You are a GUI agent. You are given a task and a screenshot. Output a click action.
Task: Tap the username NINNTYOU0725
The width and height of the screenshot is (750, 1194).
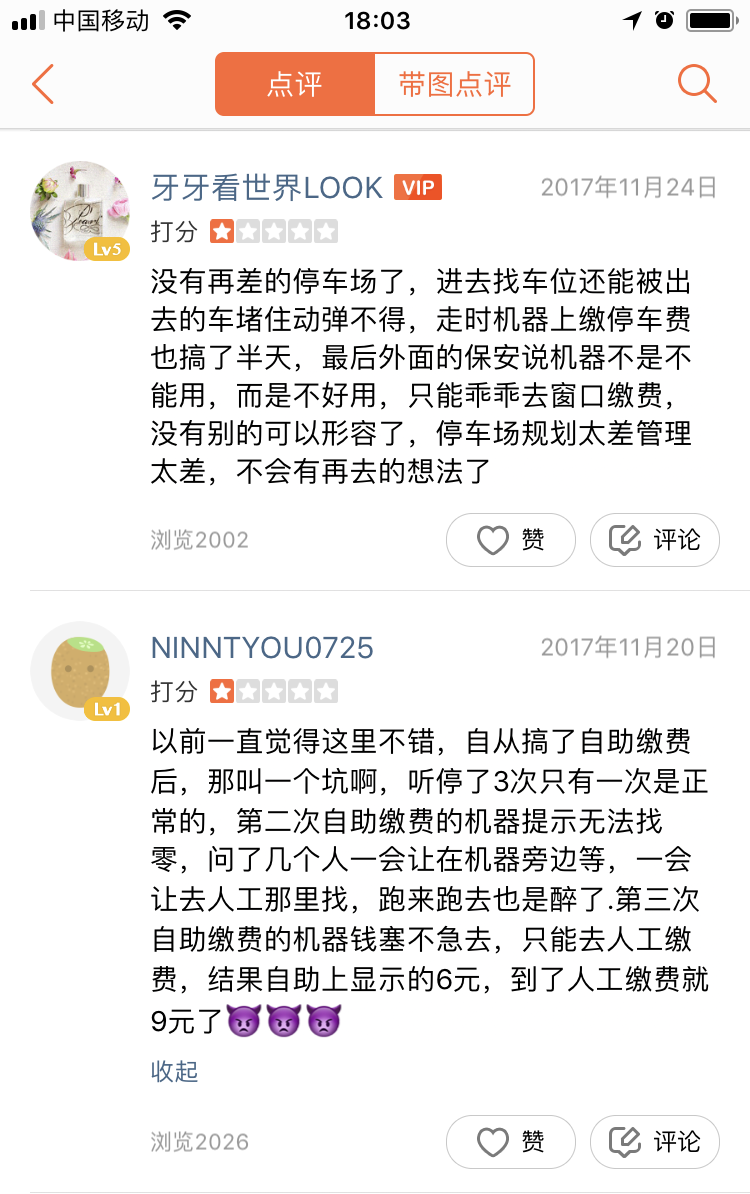click(x=262, y=647)
